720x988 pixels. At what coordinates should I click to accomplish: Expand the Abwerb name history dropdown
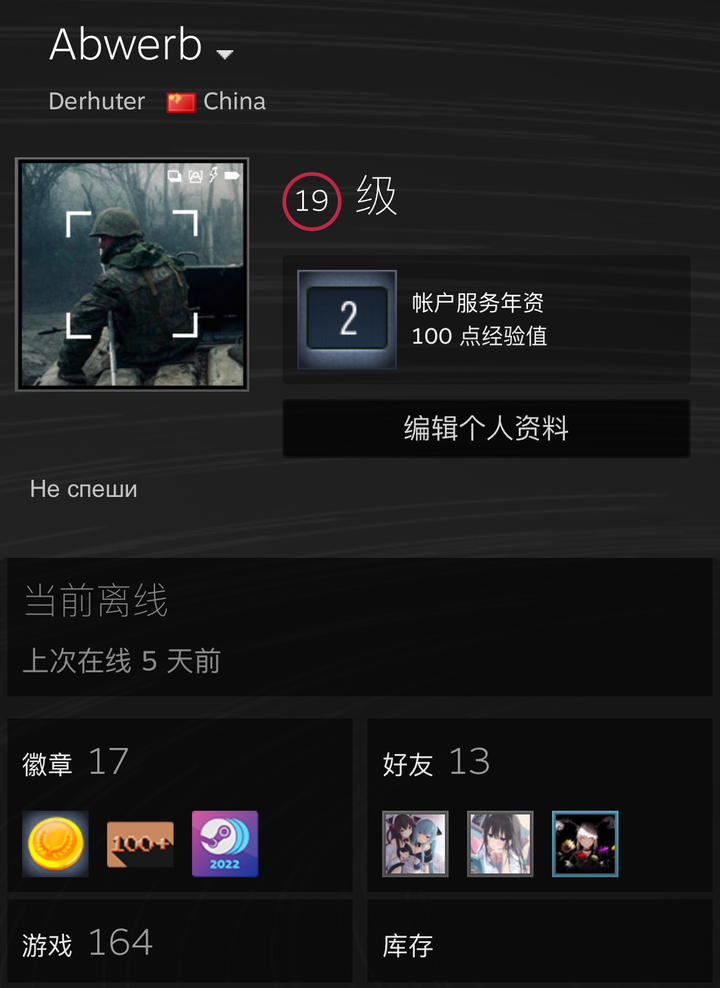225,53
